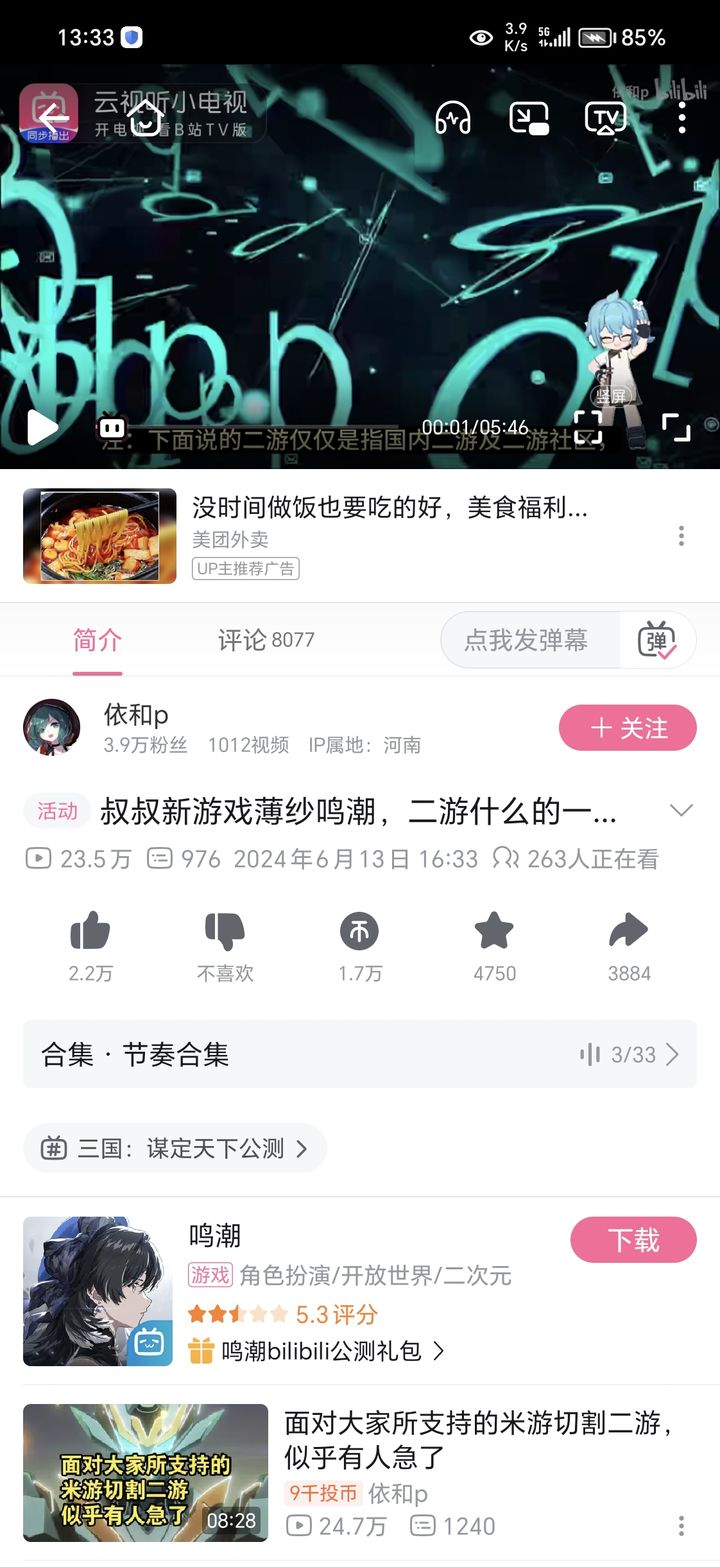
Task: Expand the full video title and description
Action: pyautogui.click(x=681, y=811)
